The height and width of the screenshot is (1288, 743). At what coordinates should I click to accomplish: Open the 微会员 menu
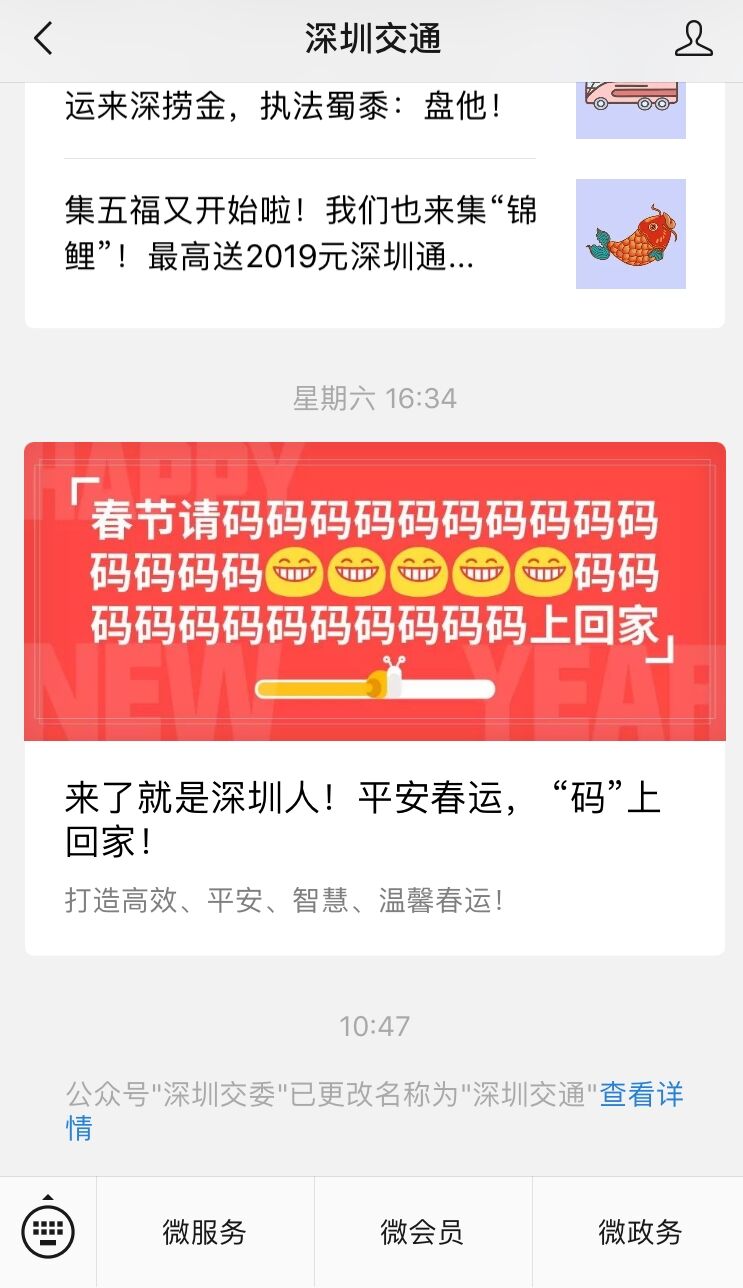pyautogui.click(x=423, y=1232)
